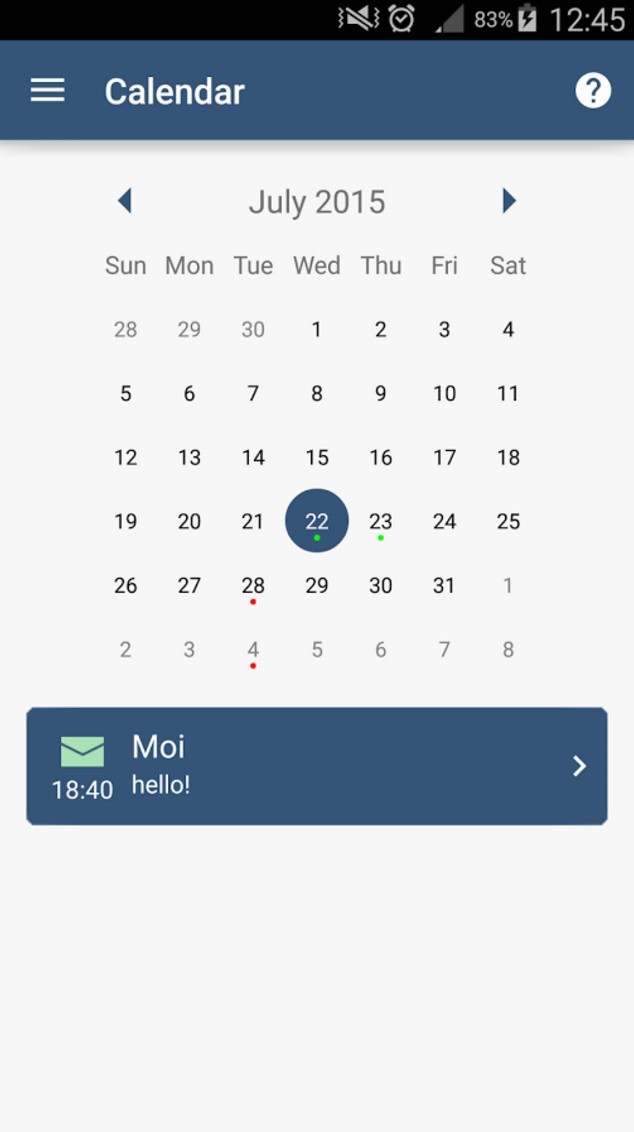Tap the highlighted date 22
634x1132 pixels.
tap(317, 521)
